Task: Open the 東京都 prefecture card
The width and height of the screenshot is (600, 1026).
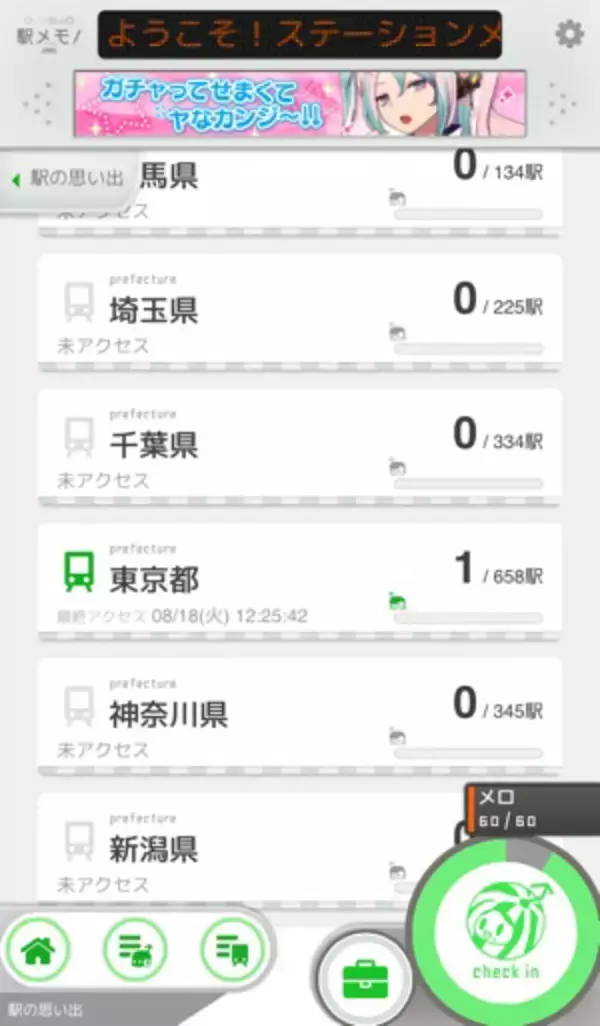Action: click(x=300, y=580)
